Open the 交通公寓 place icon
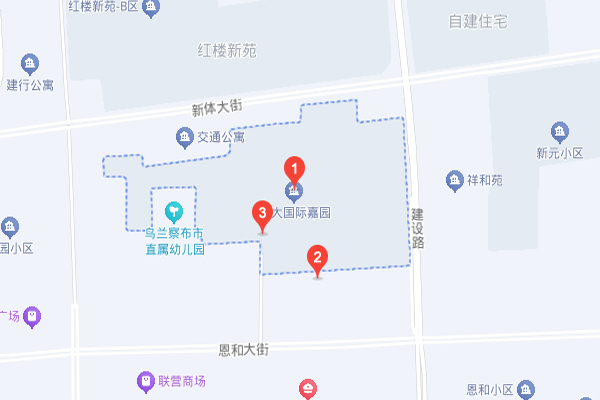600x400 pixels. point(184,137)
